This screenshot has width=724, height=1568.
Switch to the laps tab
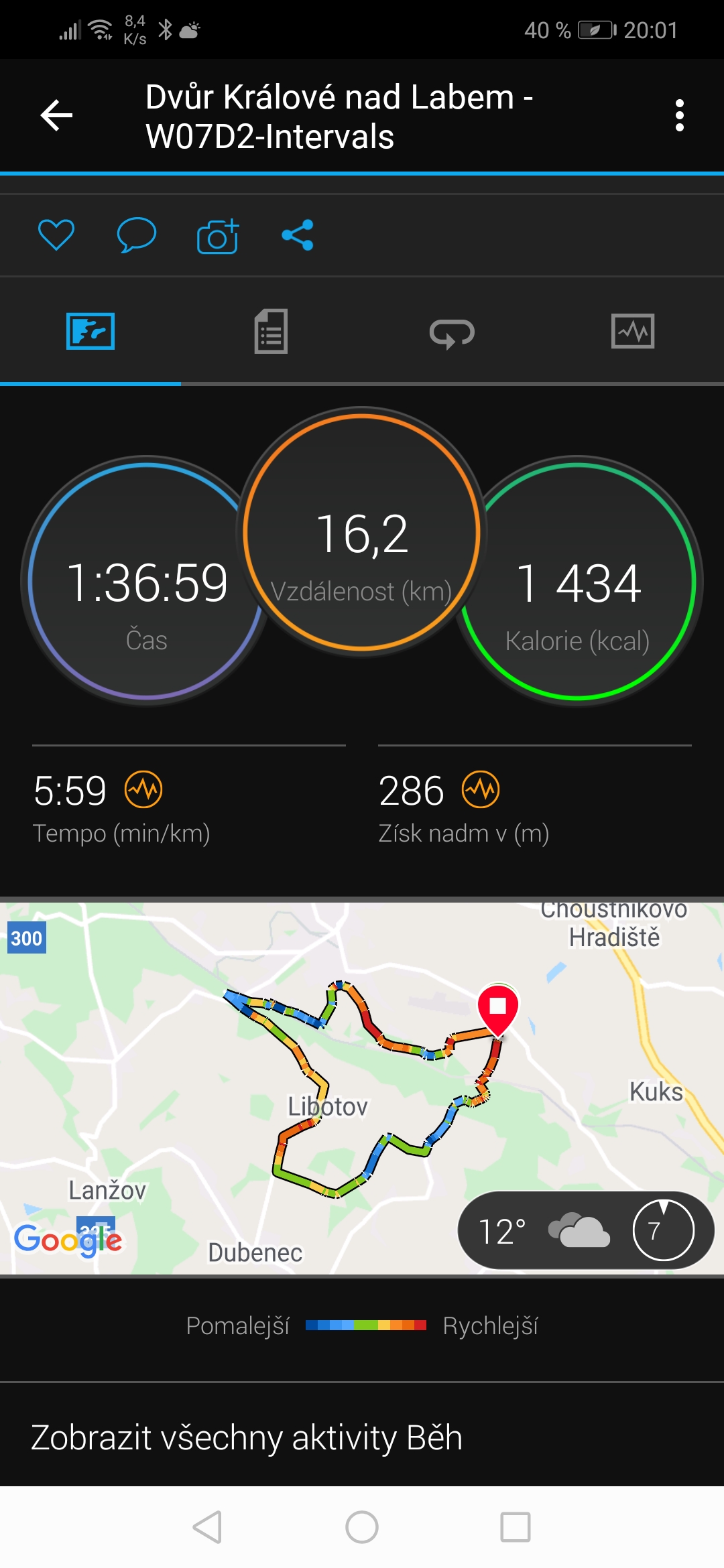(x=452, y=332)
